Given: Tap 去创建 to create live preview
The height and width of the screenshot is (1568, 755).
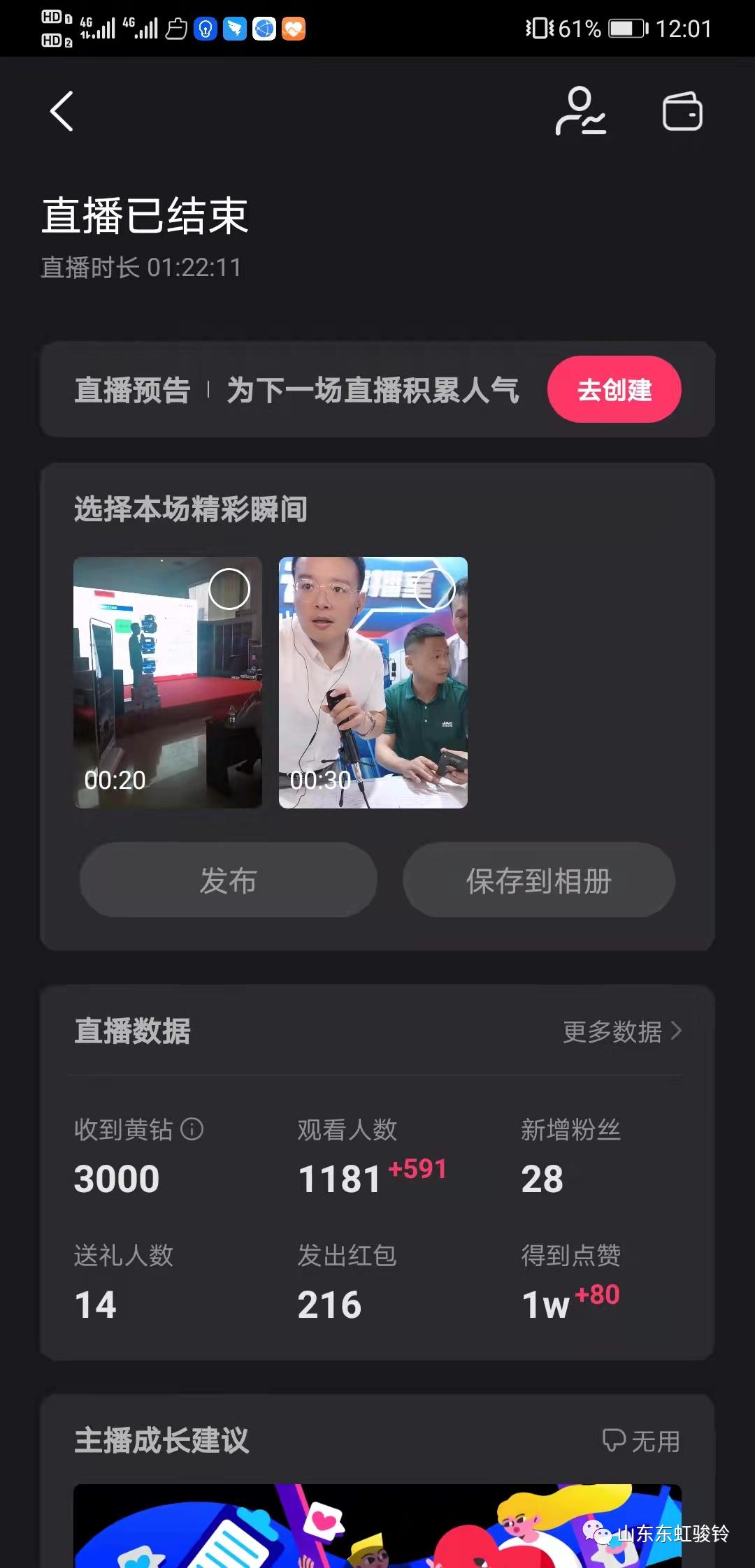Looking at the screenshot, I should tap(614, 390).
